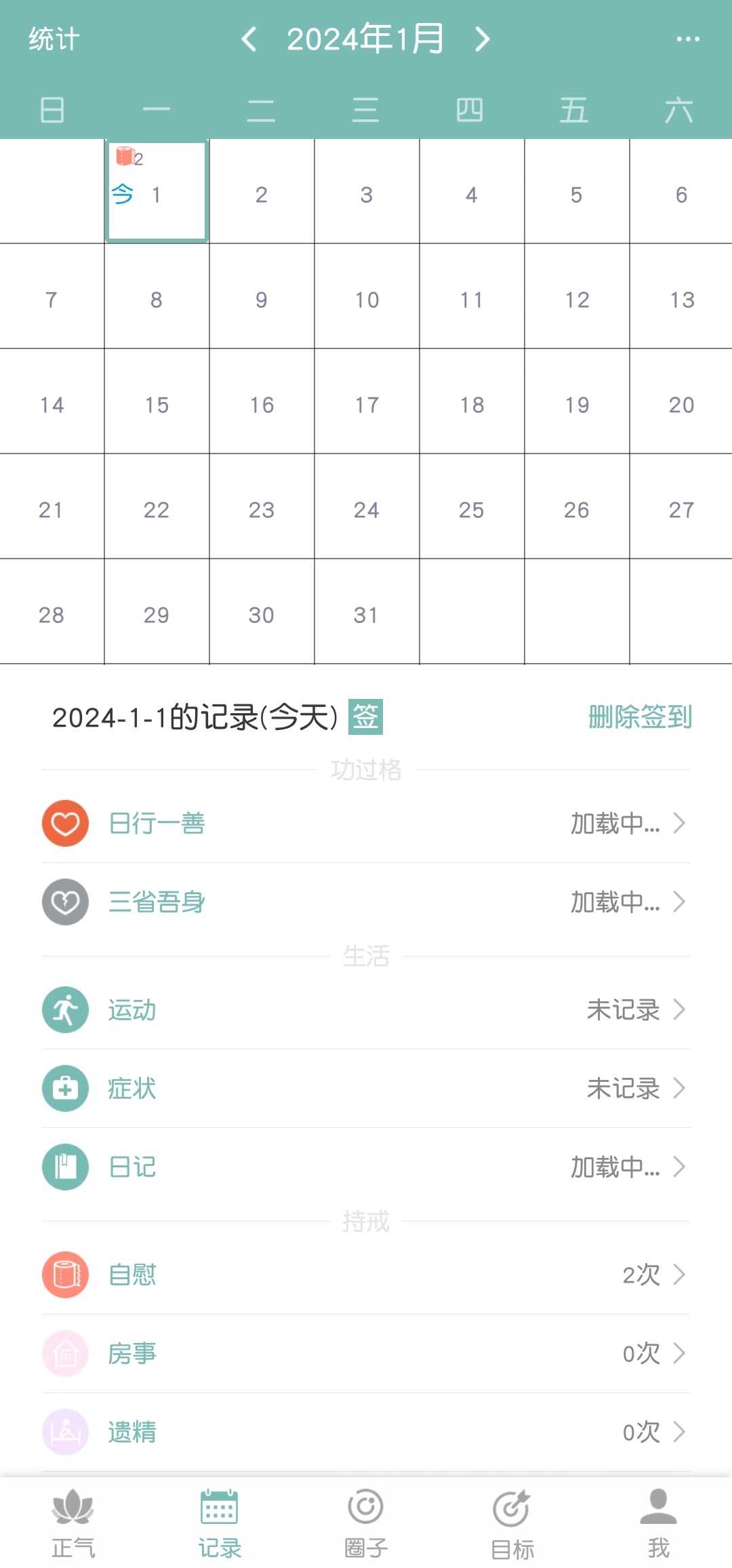Viewport: 732px width, 1568px height.
Task: Open the 日记 diary entry
Action: point(366,1167)
